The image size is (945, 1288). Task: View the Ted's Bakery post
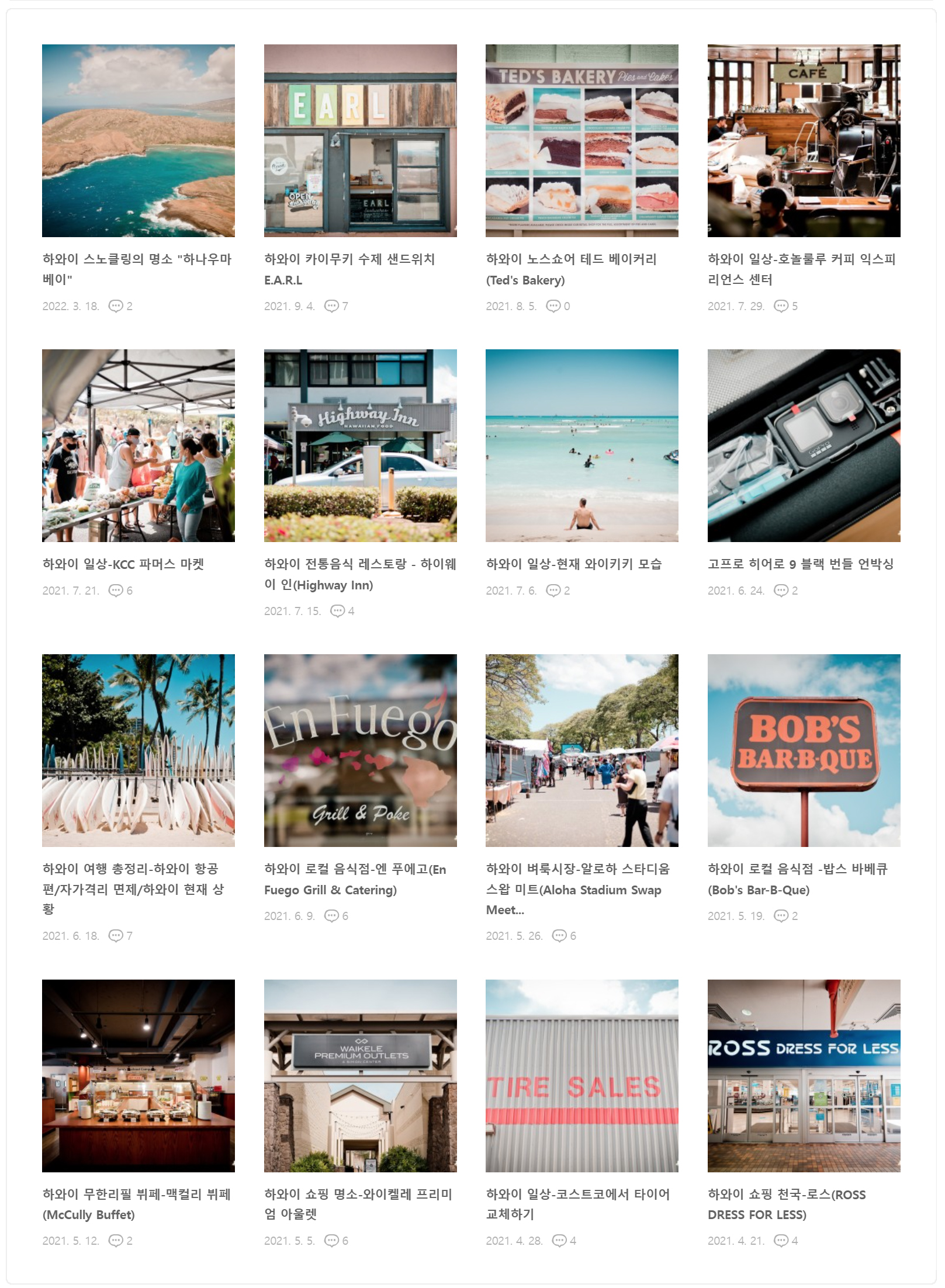581,141
